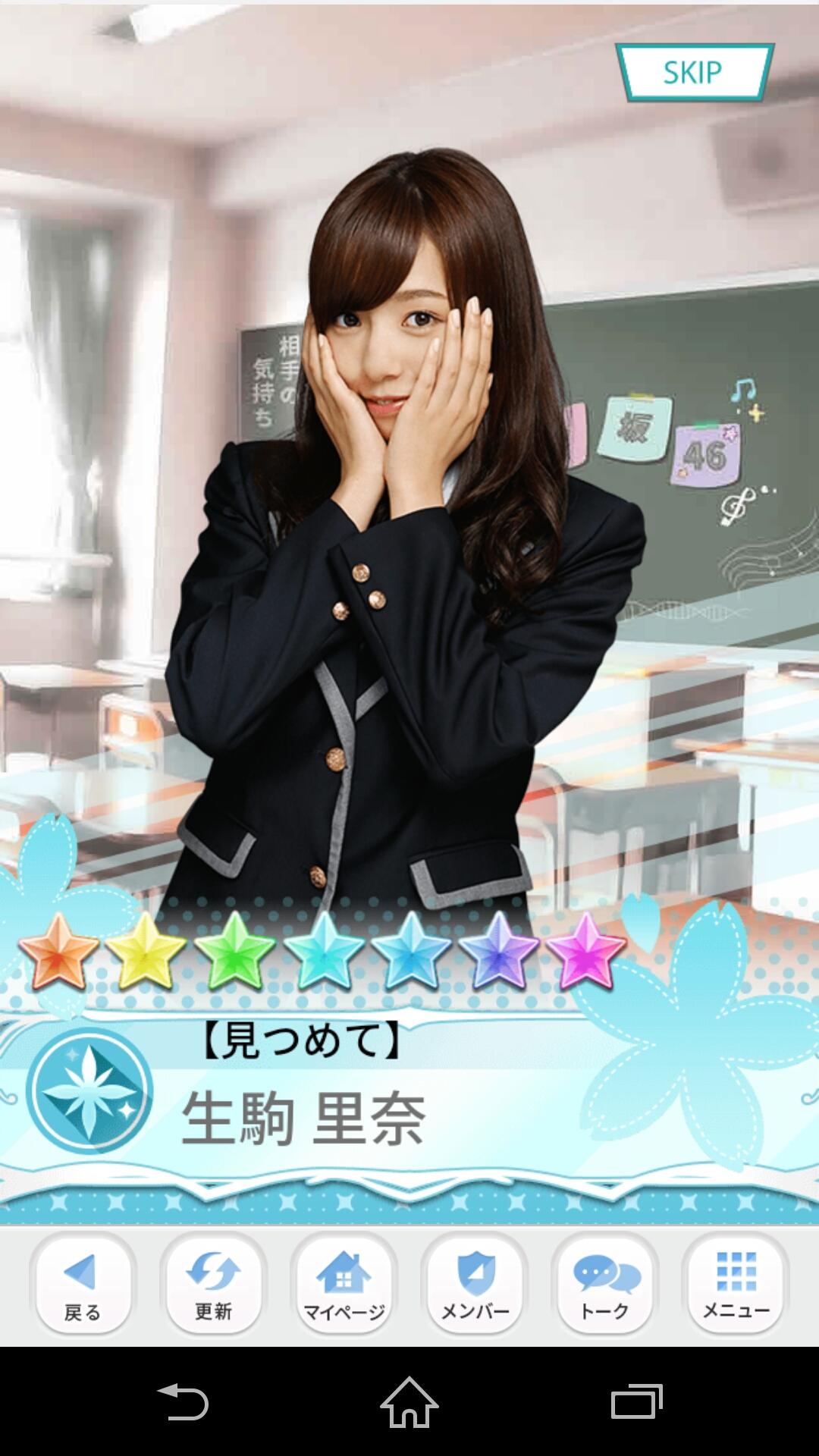
Task: Tap the system home button
Action: (x=409, y=1402)
